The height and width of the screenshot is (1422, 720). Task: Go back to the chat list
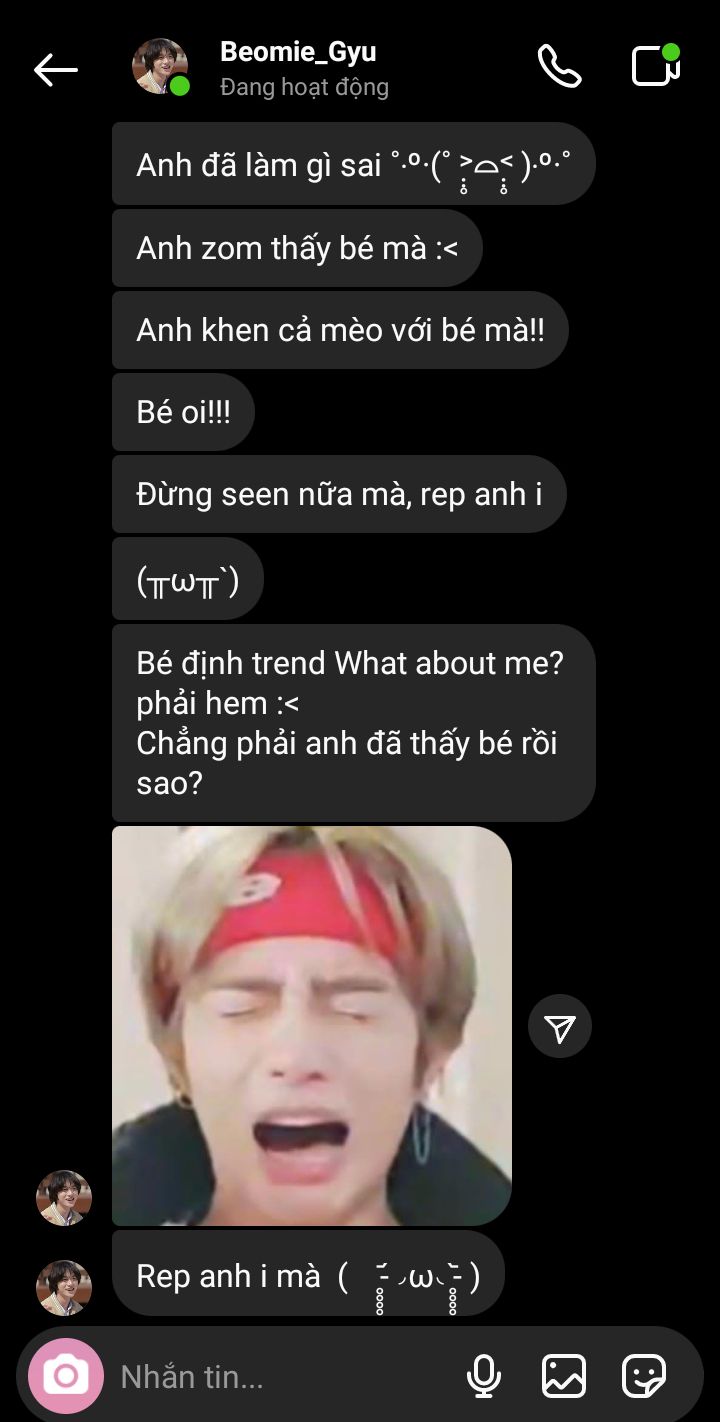(x=56, y=69)
